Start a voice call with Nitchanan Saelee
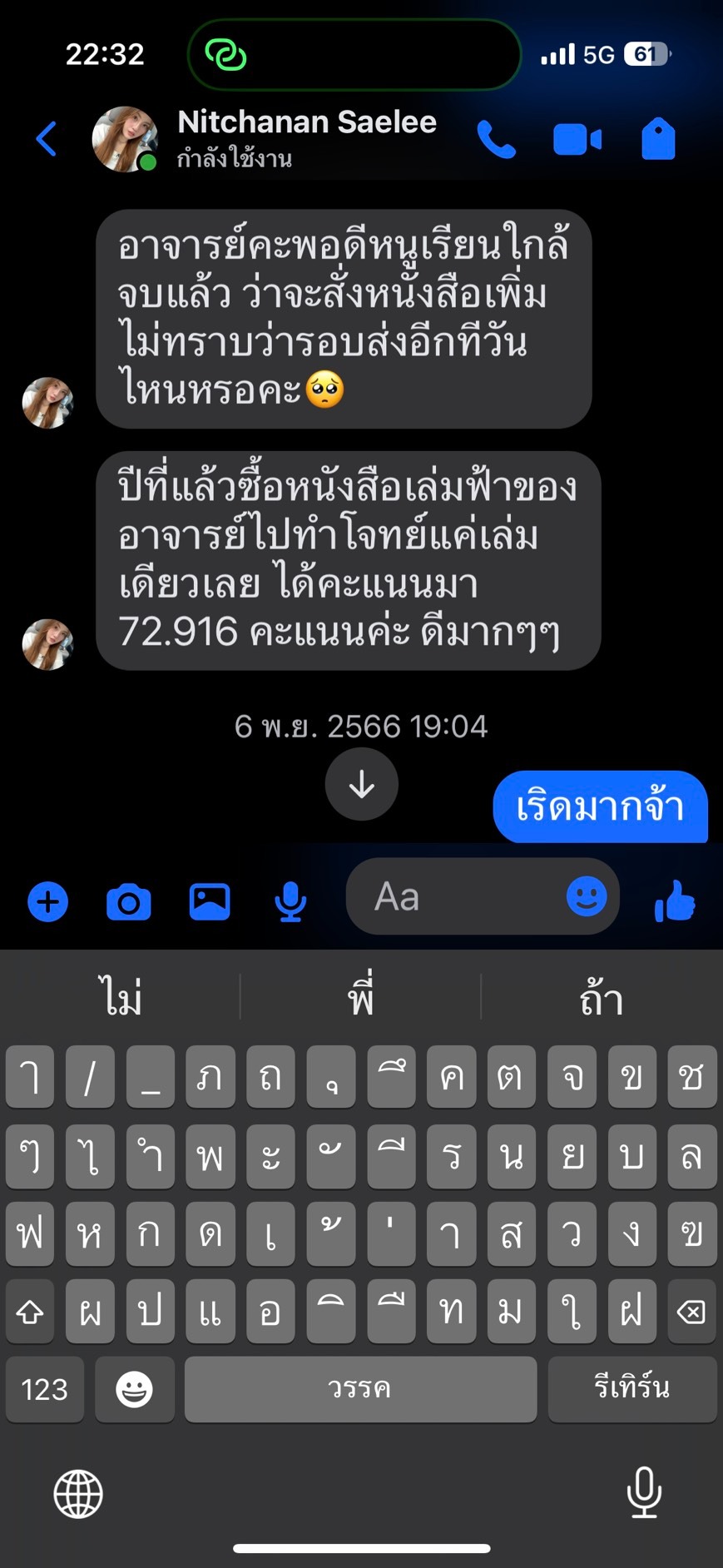 [496, 139]
